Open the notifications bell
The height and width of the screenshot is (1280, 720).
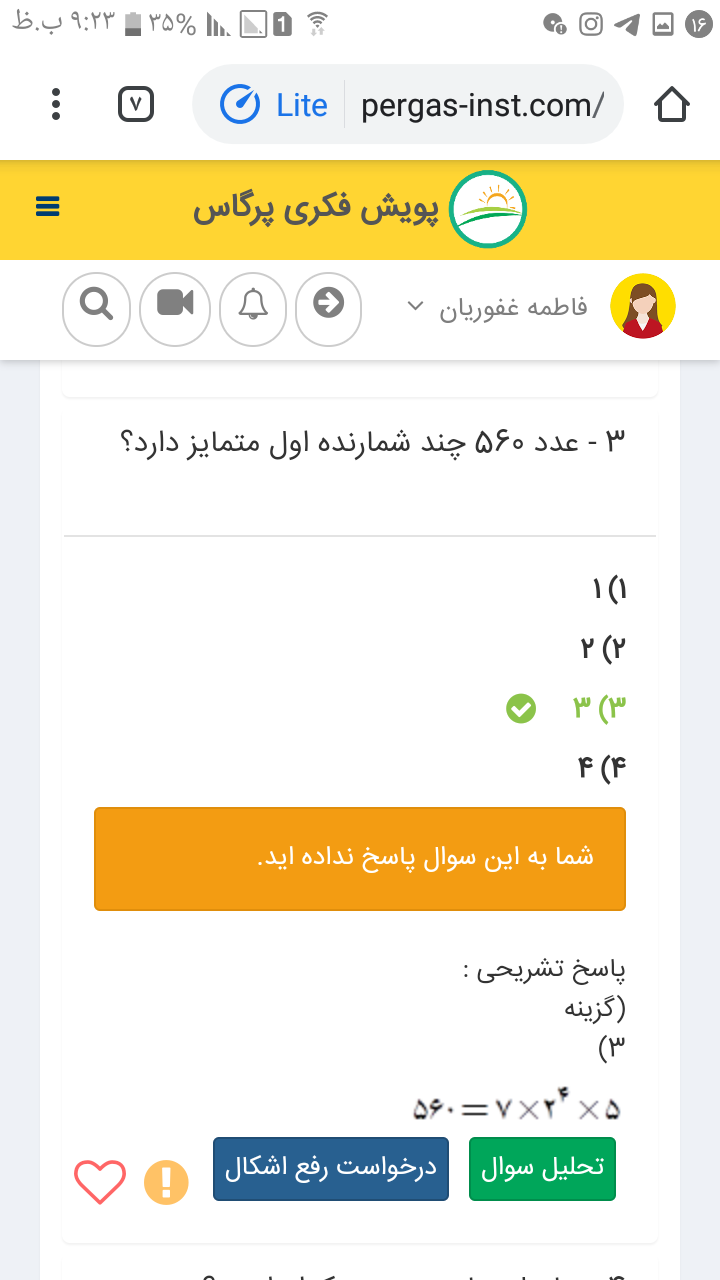tap(252, 303)
